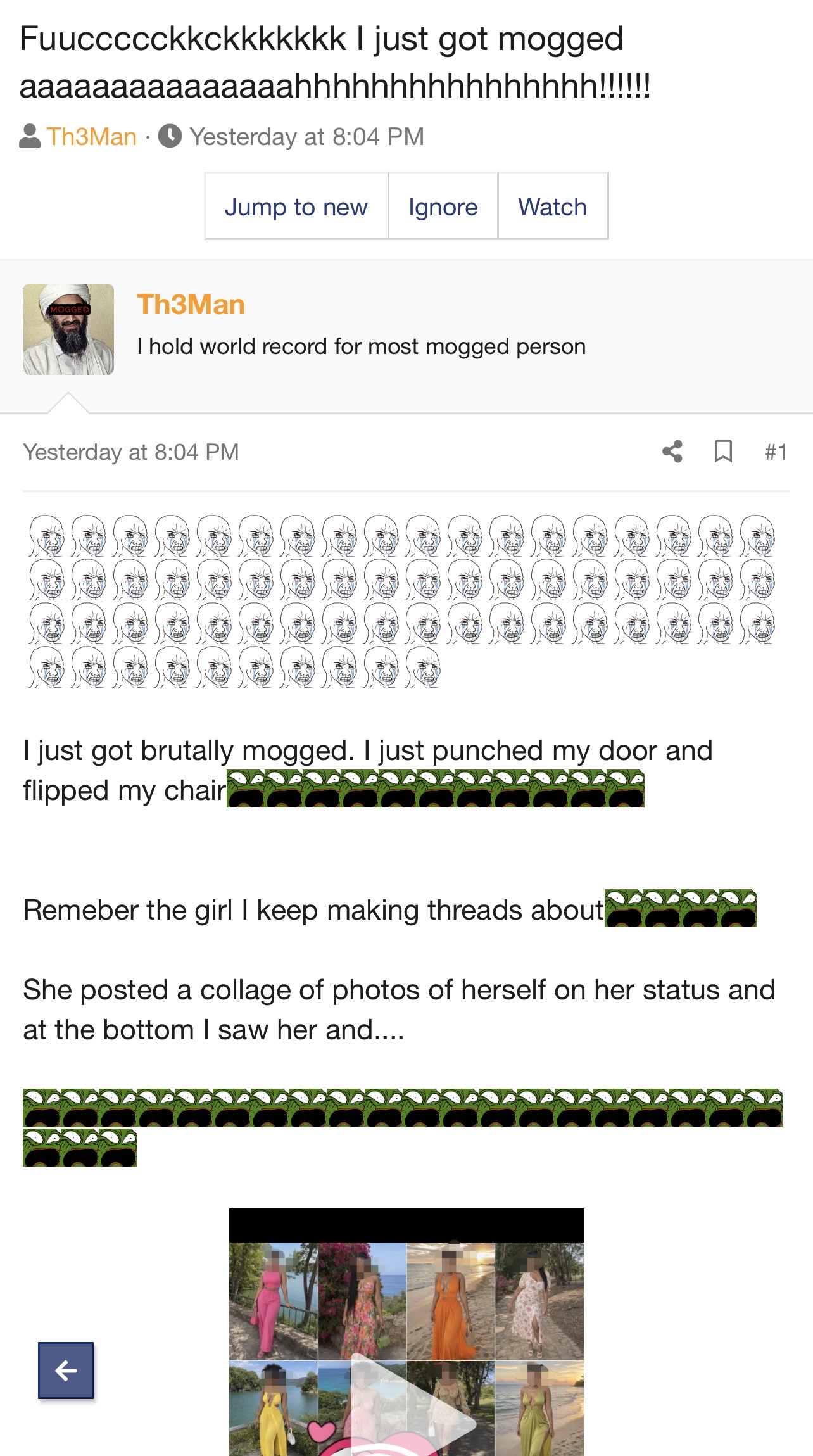Share post #1
This screenshot has height=1456, width=813.
click(x=672, y=452)
